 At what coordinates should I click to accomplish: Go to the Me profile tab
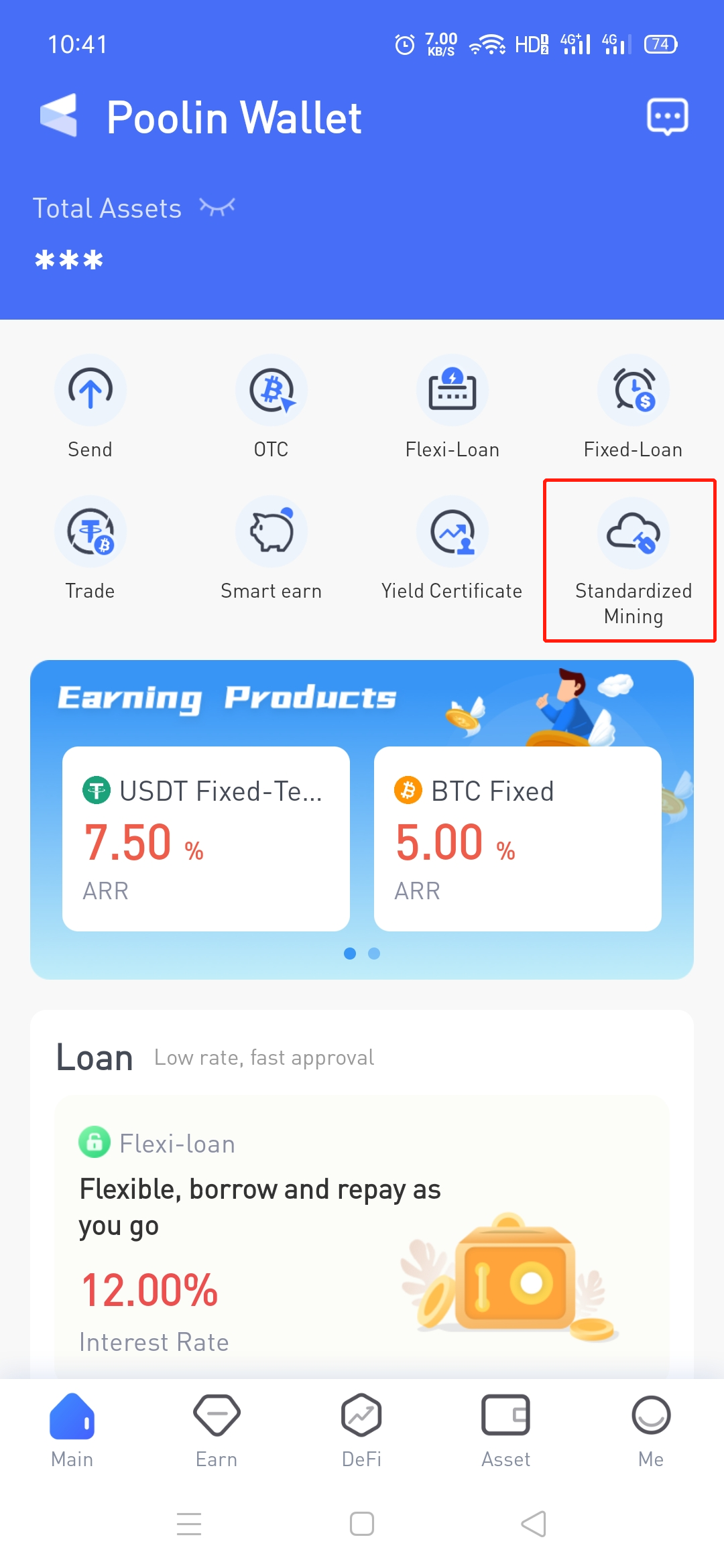651,1431
